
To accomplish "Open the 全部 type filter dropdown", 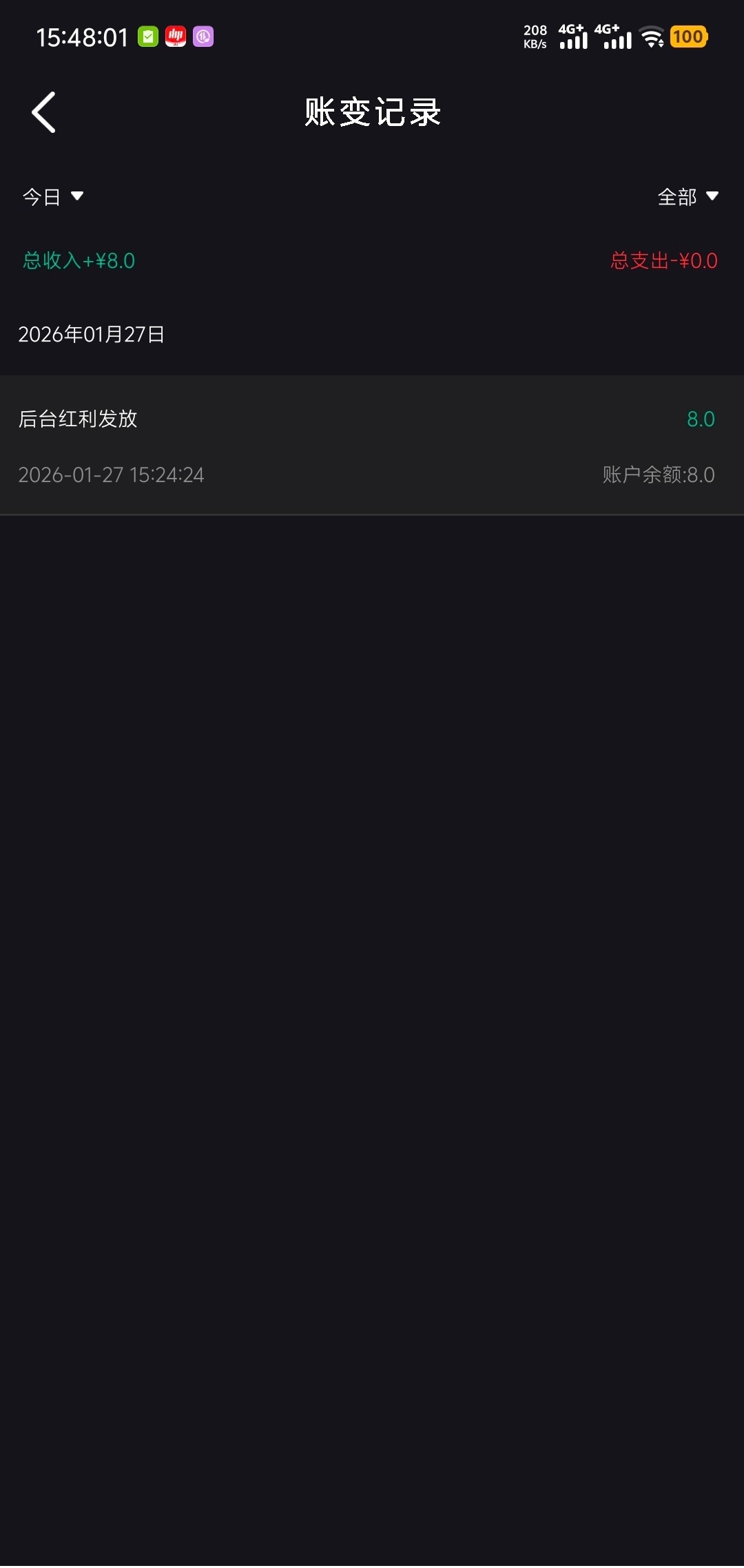I will [688, 197].
